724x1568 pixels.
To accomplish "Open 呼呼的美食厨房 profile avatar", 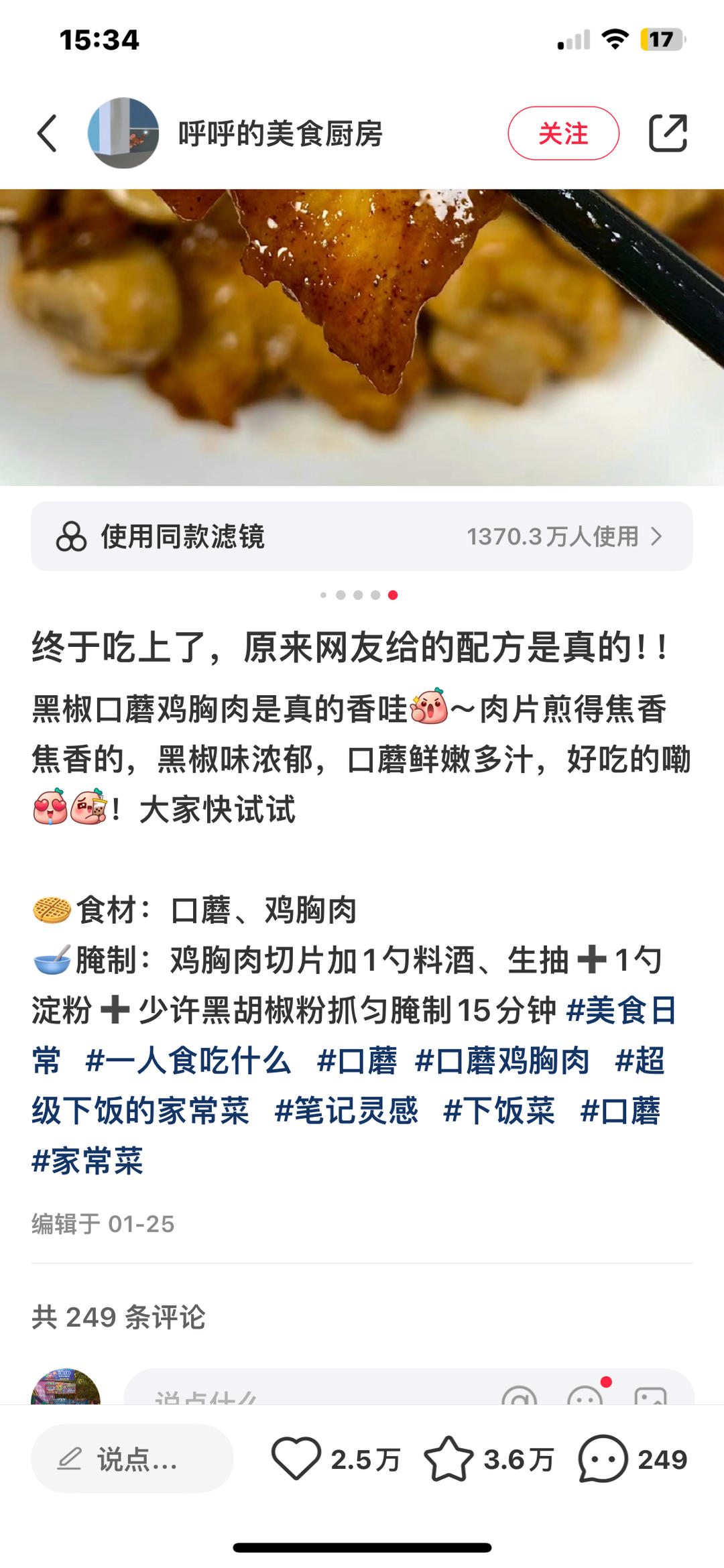I will [x=123, y=133].
